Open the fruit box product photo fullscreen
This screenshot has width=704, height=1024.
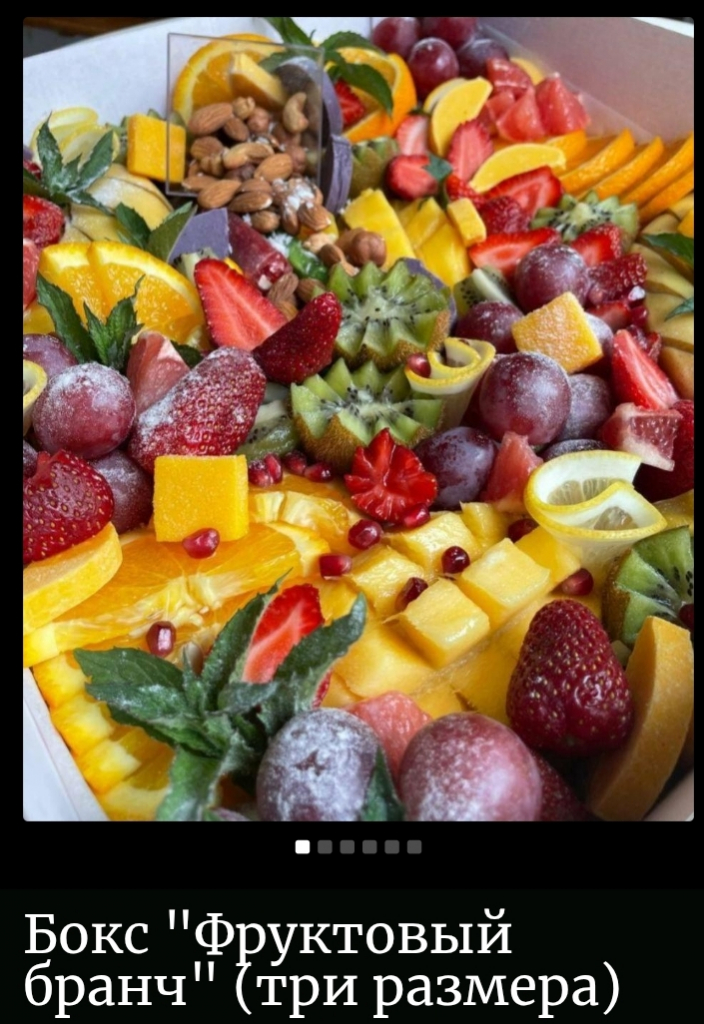[358, 420]
